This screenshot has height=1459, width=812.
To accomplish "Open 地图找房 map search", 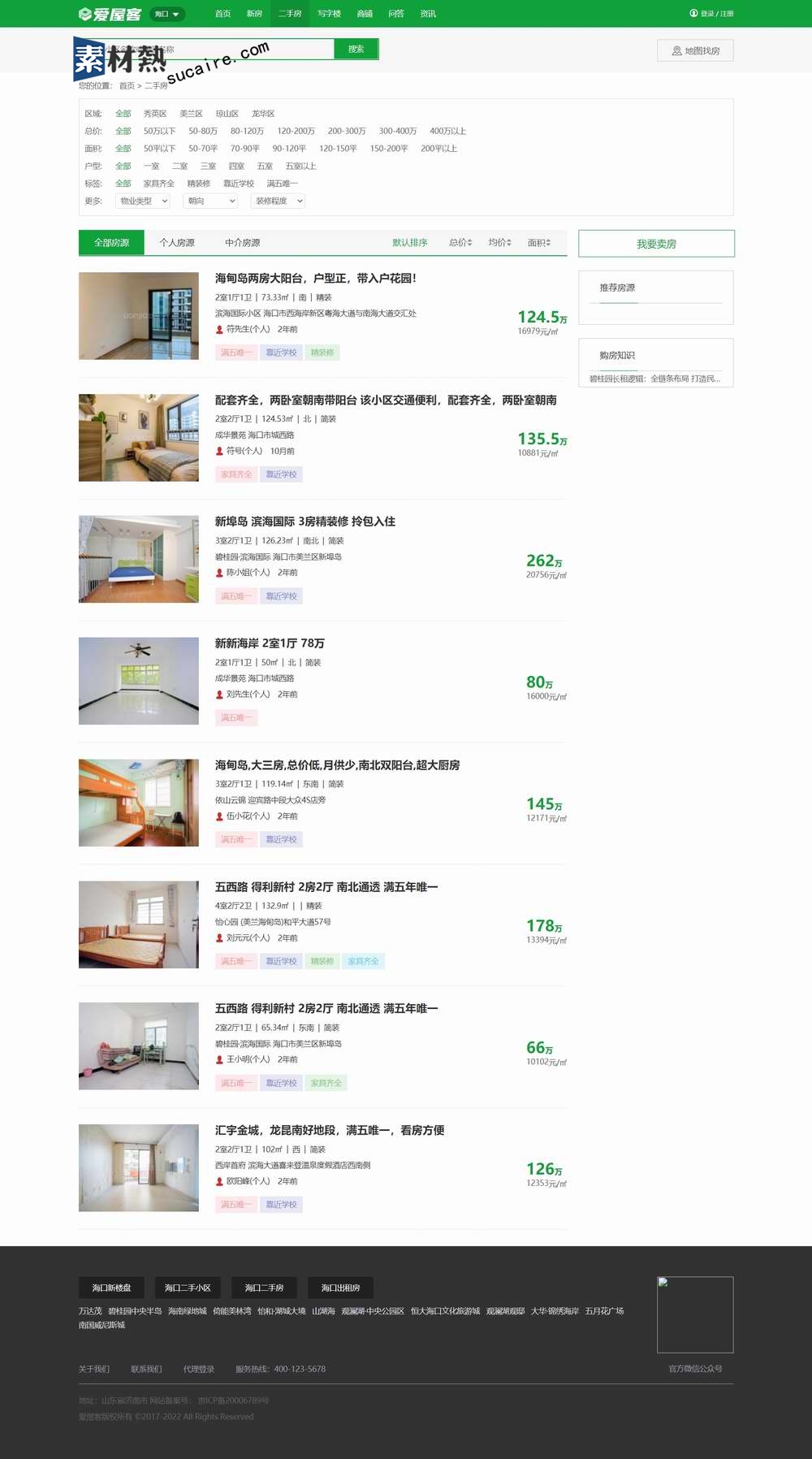I will (x=695, y=51).
